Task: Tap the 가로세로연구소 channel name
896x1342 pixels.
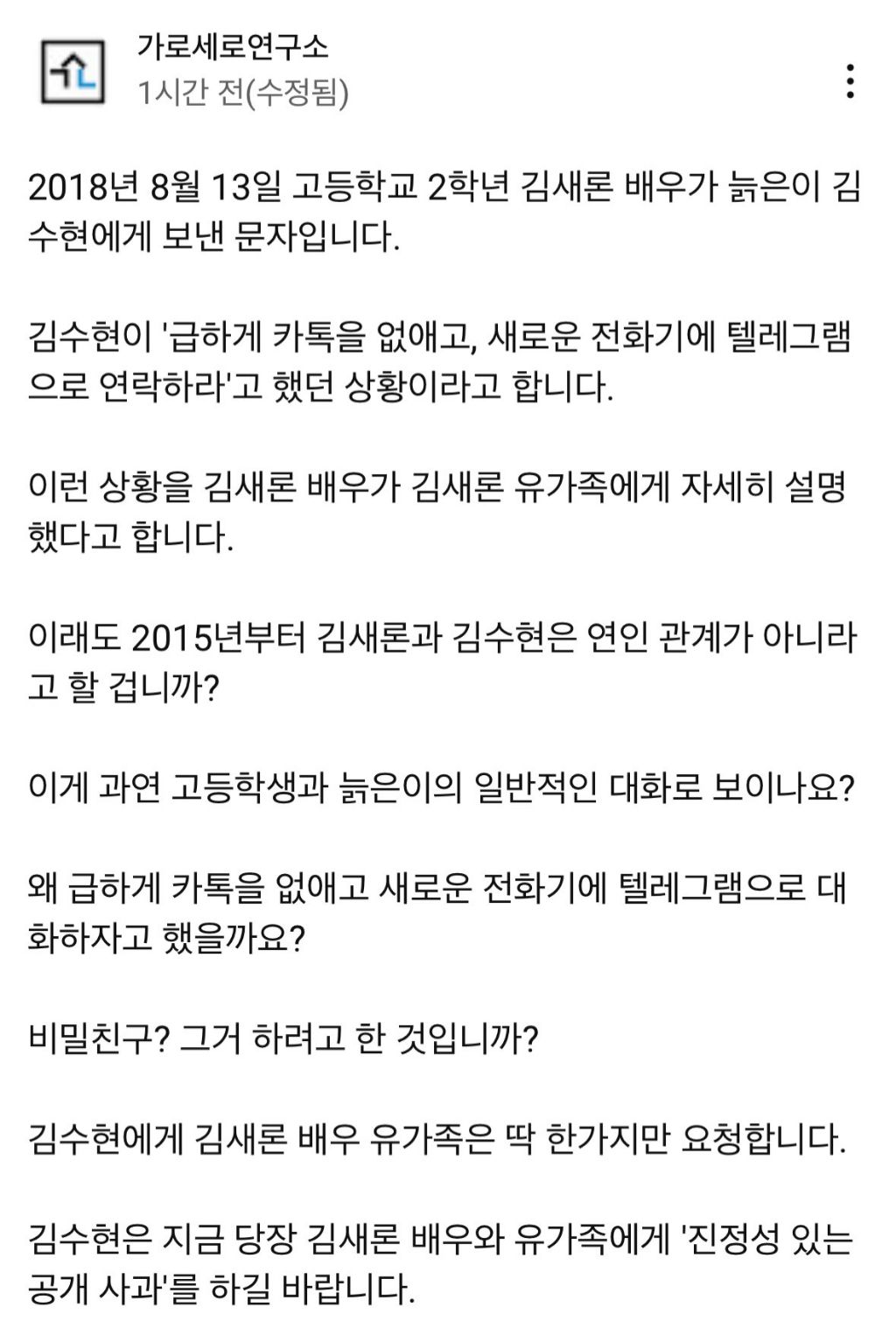Action: pyautogui.click(x=233, y=47)
